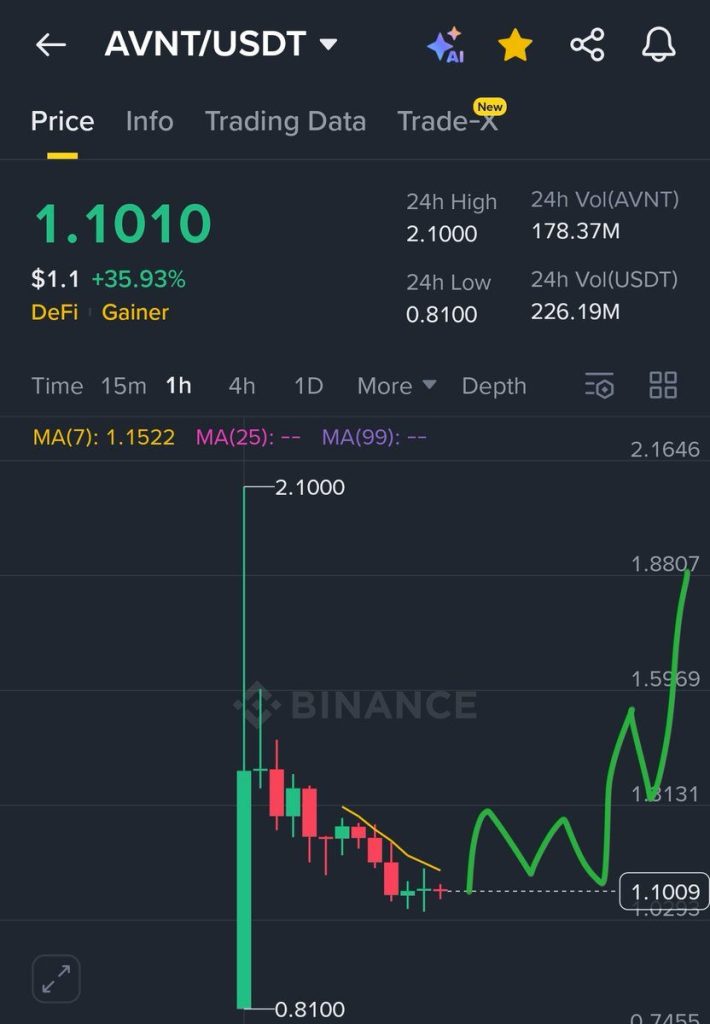Image resolution: width=710 pixels, height=1024 pixels.
Task: Switch to the Trading Data tab
Action: (285, 122)
